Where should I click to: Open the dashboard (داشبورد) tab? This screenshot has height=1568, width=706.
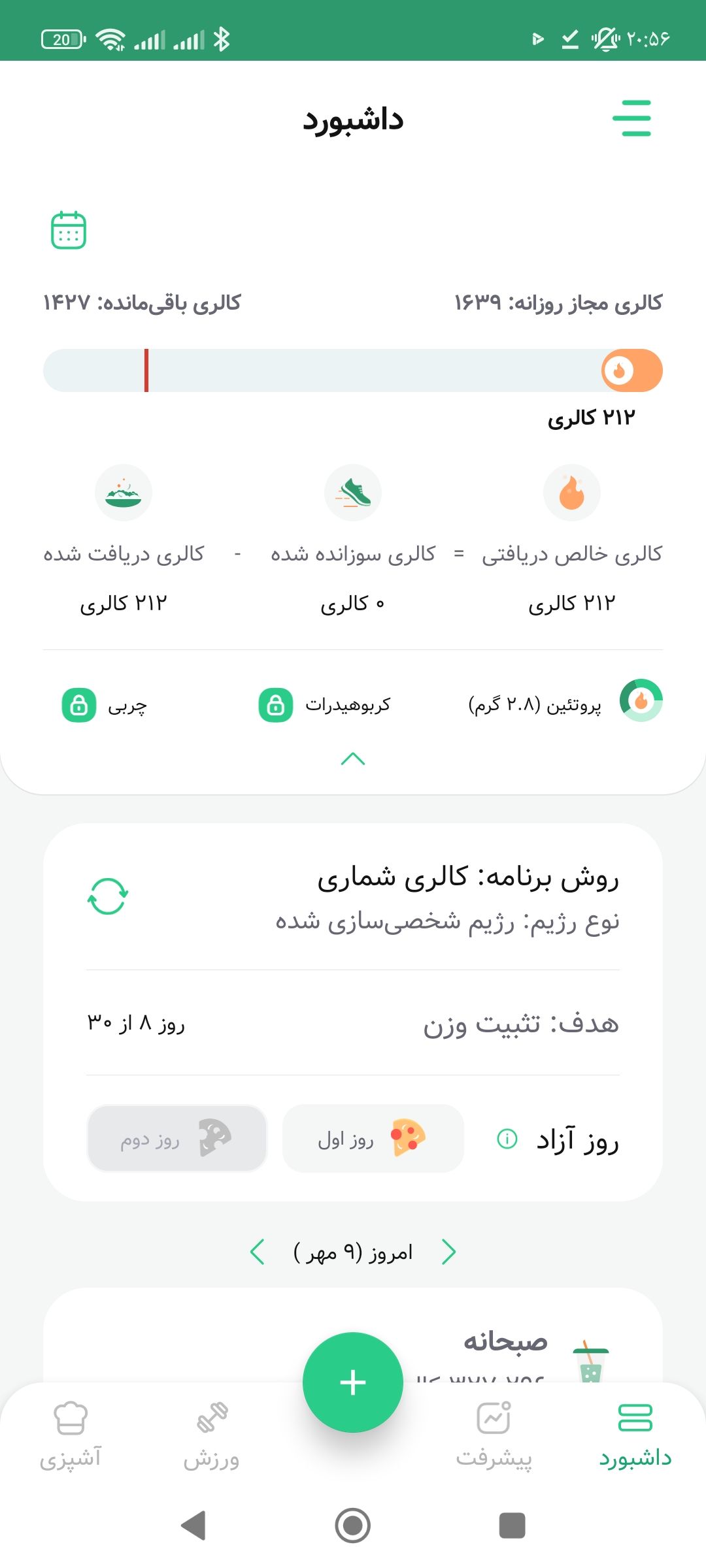click(x=635, y=1434)
